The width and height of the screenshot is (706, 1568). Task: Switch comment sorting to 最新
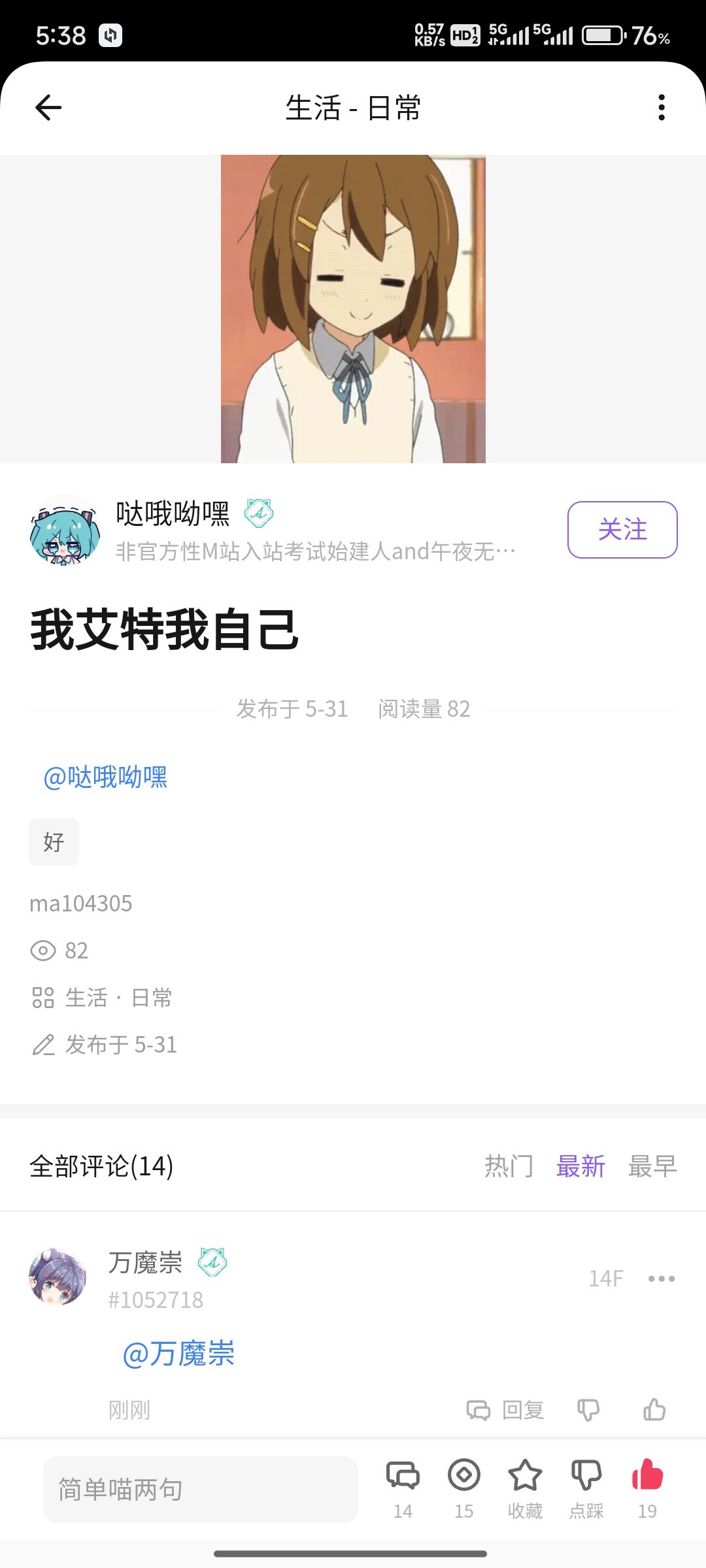point(580,1166)
